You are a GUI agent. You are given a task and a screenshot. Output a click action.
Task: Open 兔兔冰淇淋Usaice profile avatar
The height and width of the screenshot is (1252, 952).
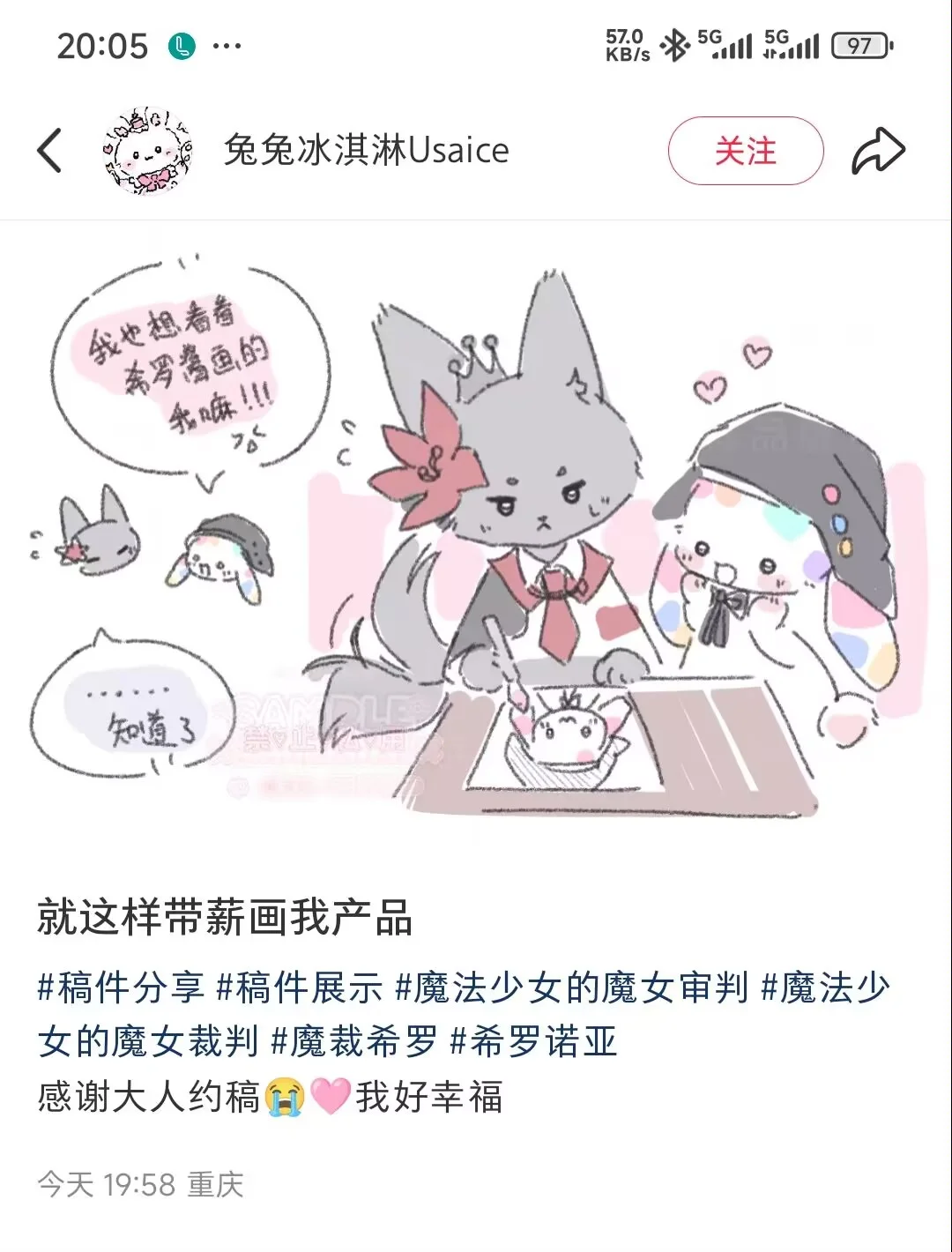pyautogui.click(x=146, y=151)
